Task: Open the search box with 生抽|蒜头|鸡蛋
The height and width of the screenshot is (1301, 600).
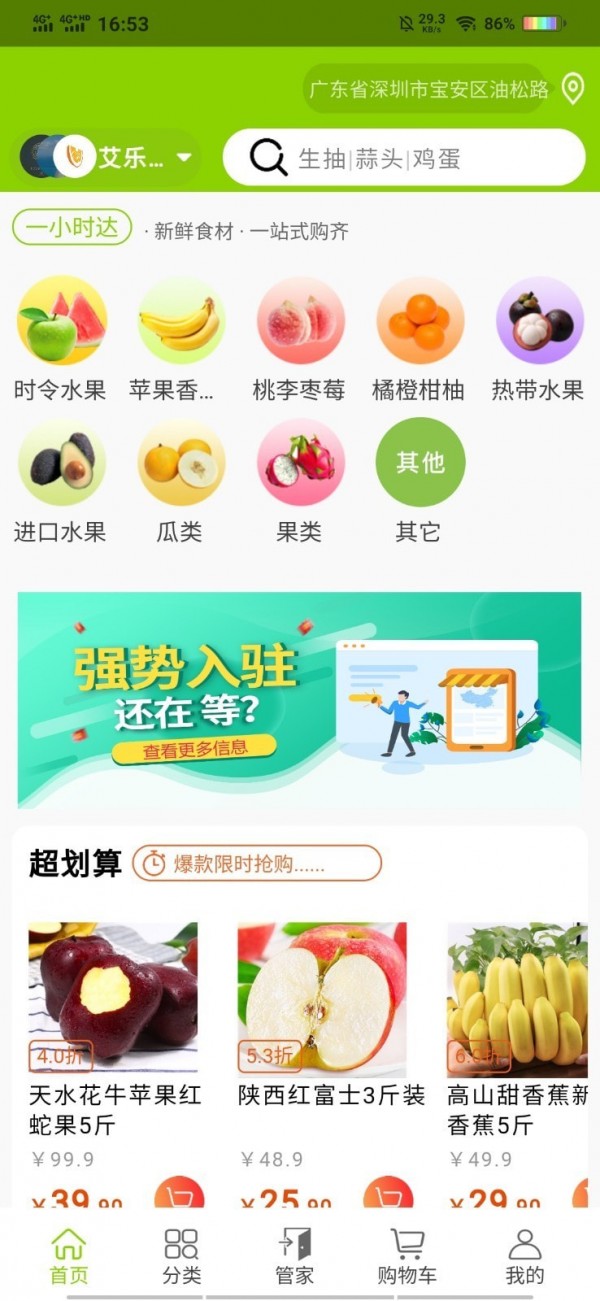Action: pyautogui.click(x=403, y=158)
